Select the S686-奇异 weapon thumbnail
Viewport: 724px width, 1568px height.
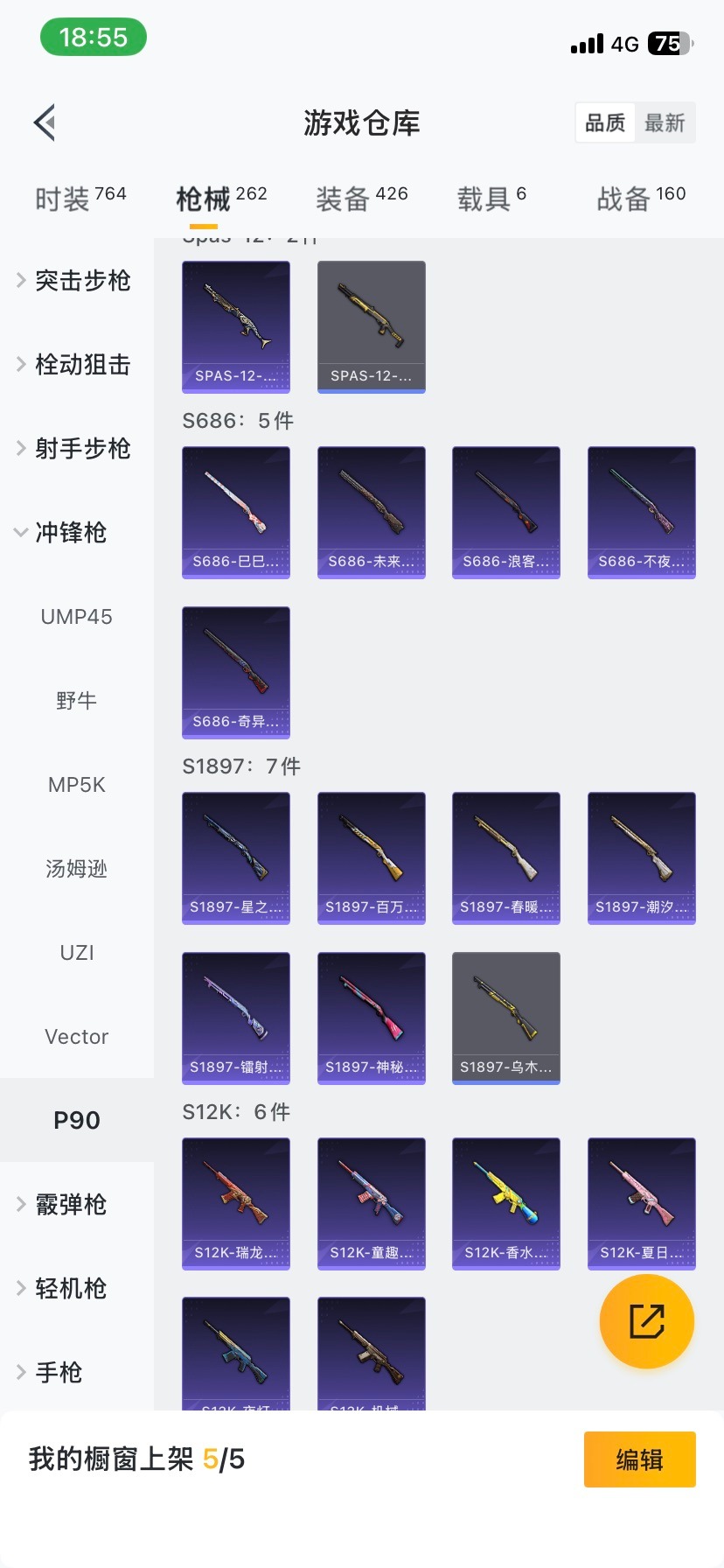(x=235, y=672)
